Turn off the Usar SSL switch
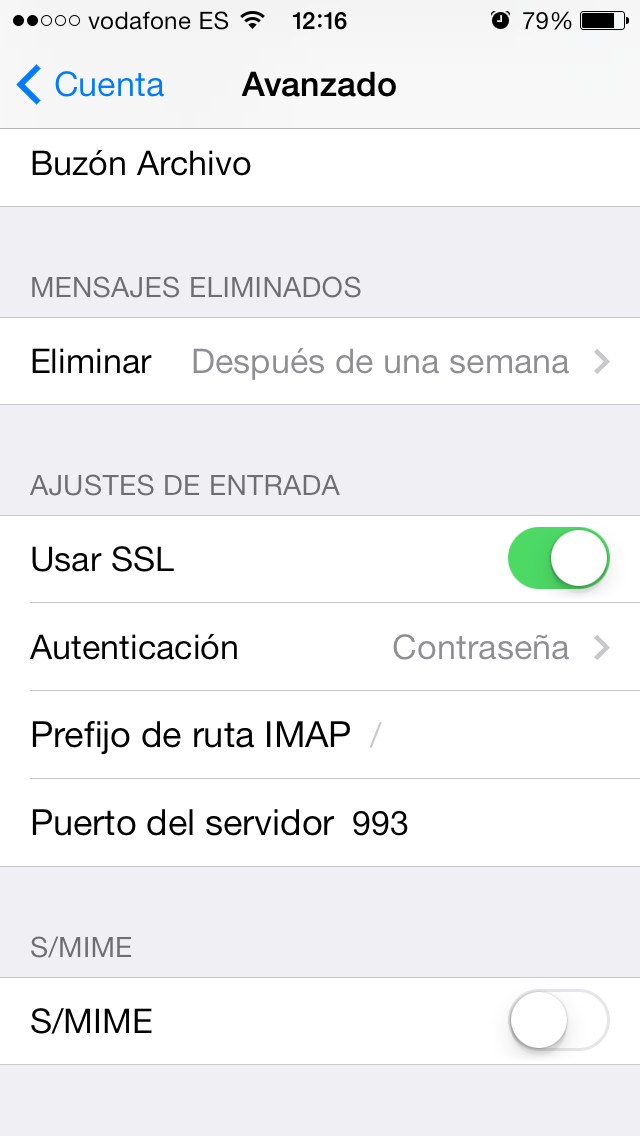640x1136 pixels. point(558,559)
